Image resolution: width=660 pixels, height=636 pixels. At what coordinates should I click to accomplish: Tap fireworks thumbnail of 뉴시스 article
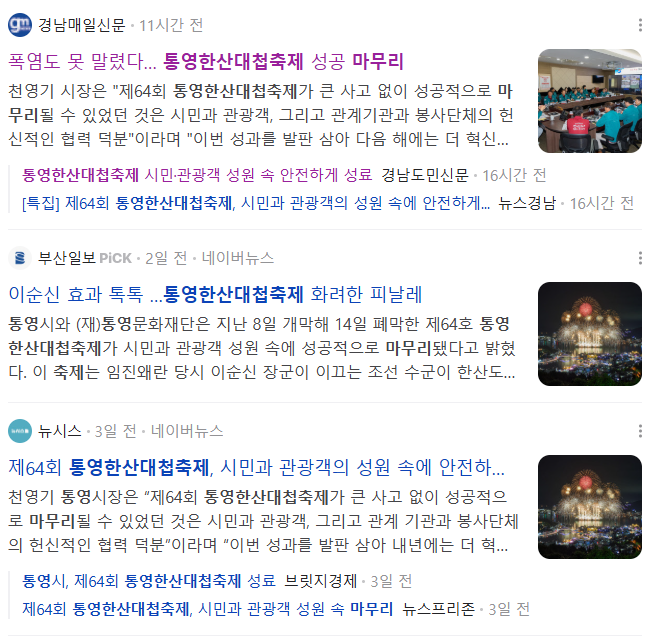pos(589,507)
